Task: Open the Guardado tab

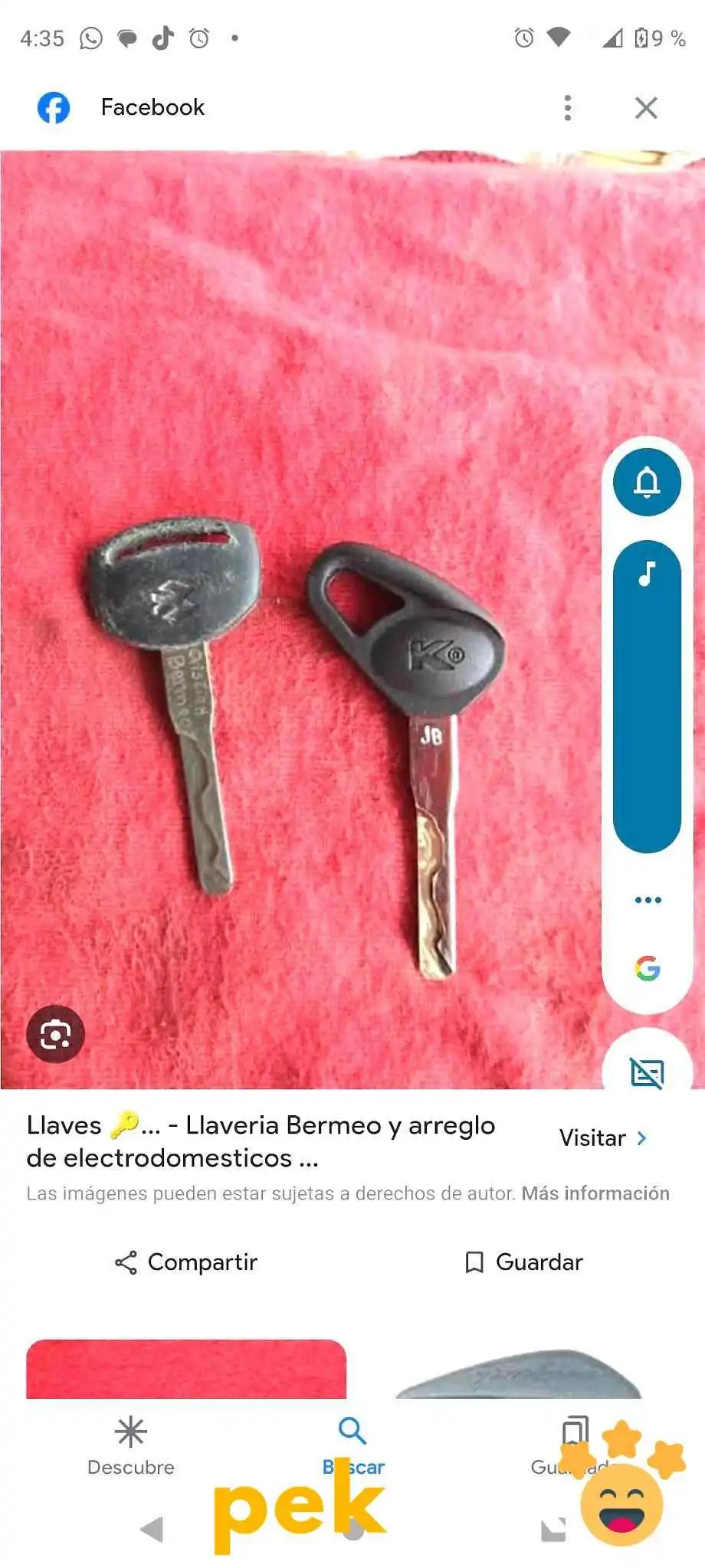Action: 575,1446
